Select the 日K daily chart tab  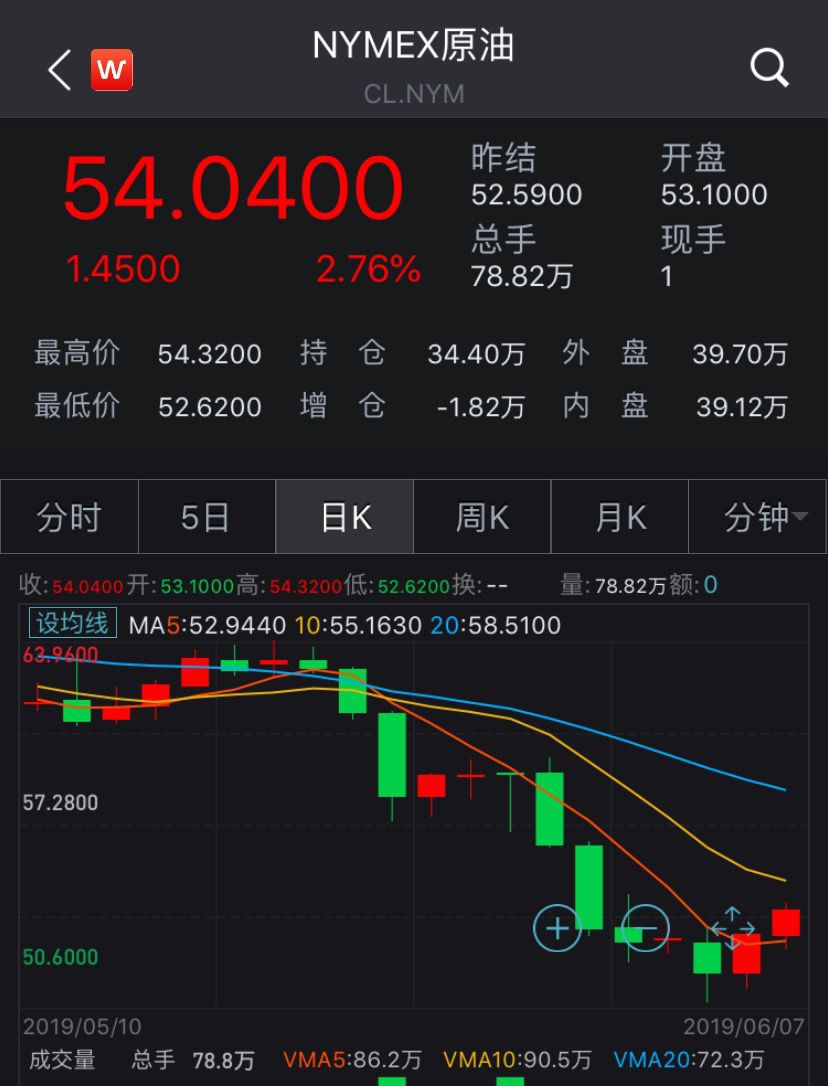(x=344, y=517)
